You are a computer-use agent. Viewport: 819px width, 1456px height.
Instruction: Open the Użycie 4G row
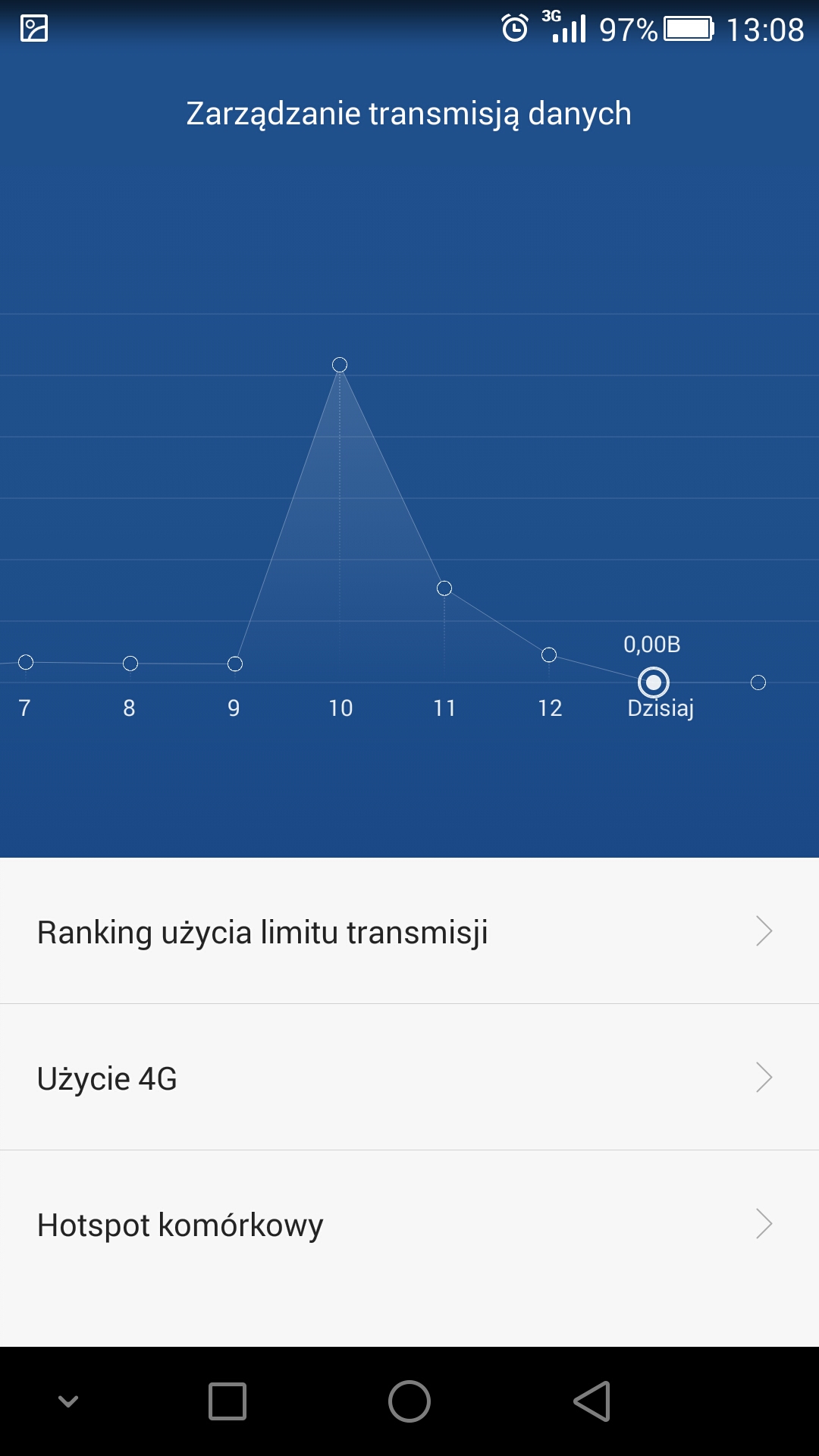pyautogui.click(x=409, y=1078)
